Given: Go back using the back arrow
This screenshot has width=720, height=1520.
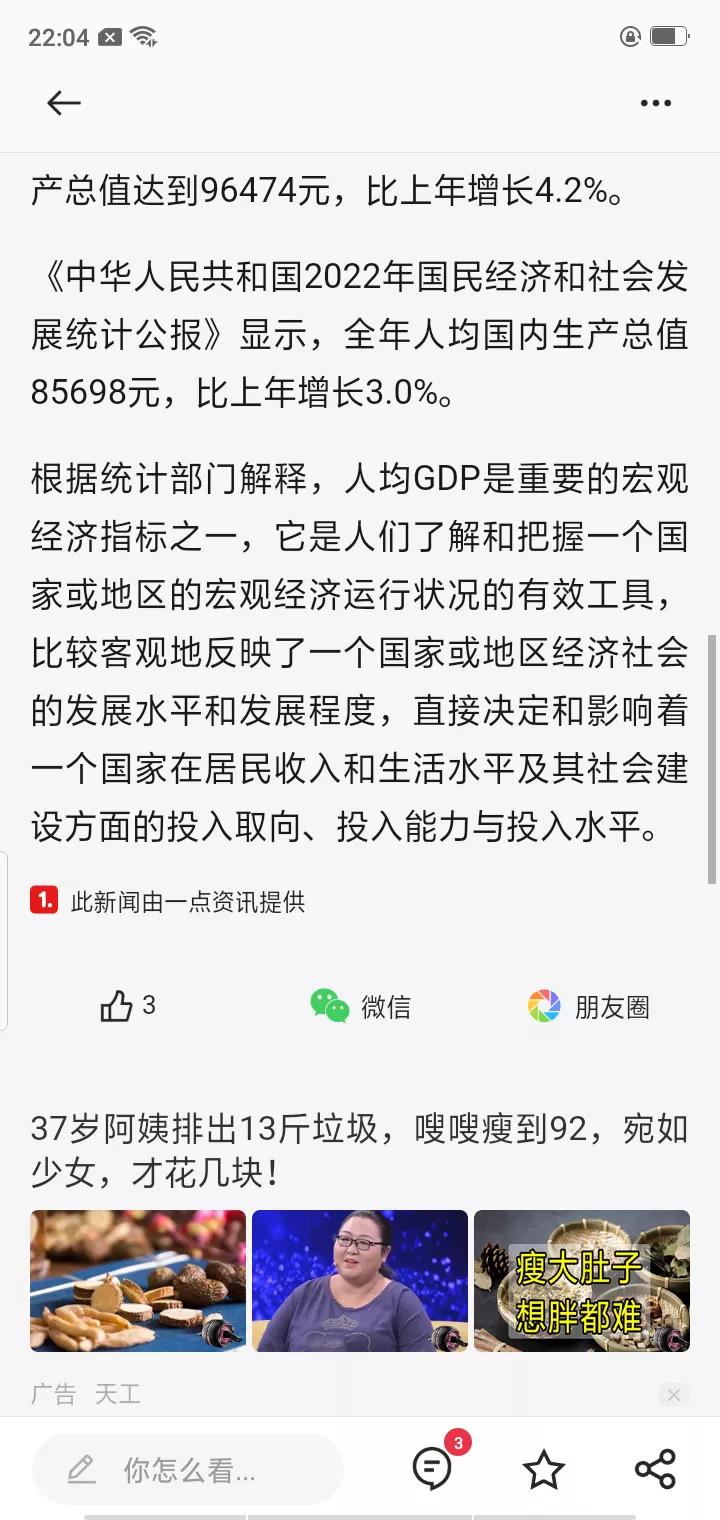Looking at the screenshot, I should (x=63, y=102).
